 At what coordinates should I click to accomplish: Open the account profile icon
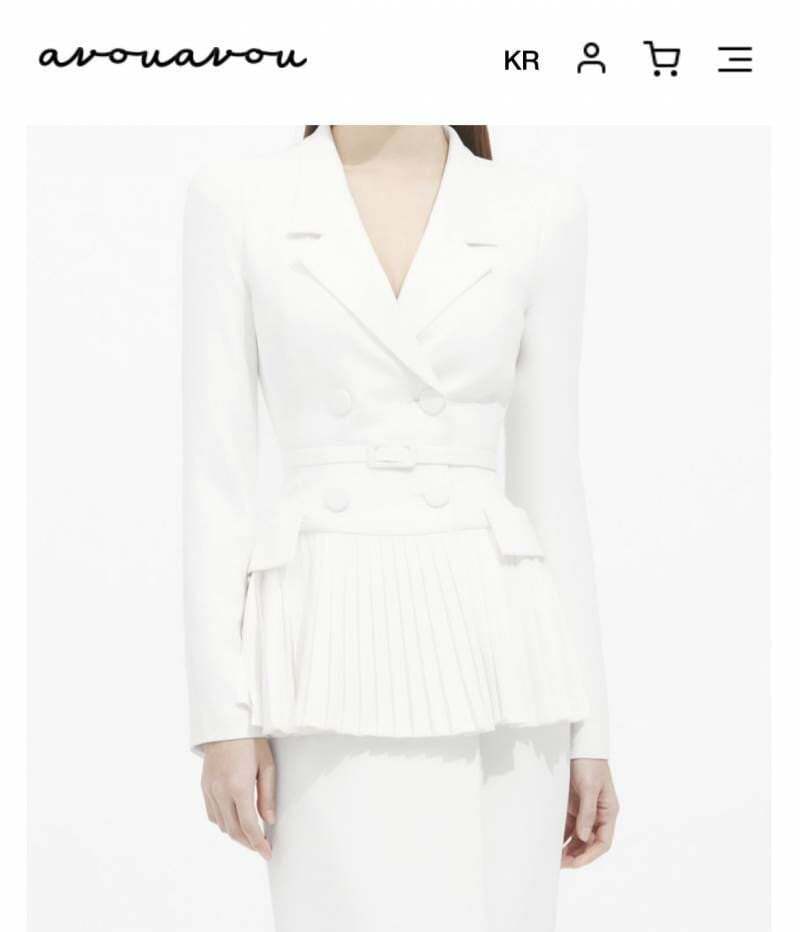(x=591, y=58)
